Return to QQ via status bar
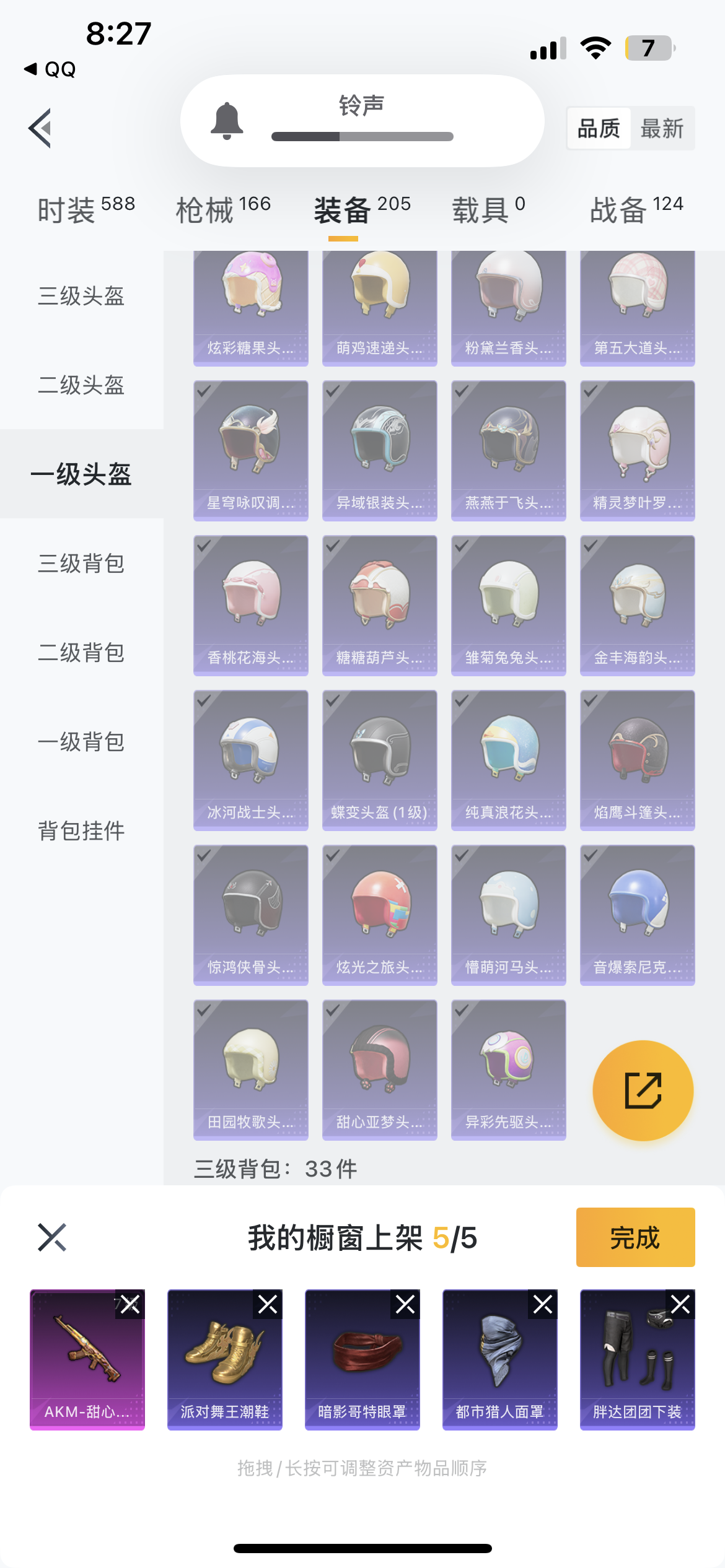The width and height of the screenshot is (725, 1568). pyautogui.click(x=51, y=69)
